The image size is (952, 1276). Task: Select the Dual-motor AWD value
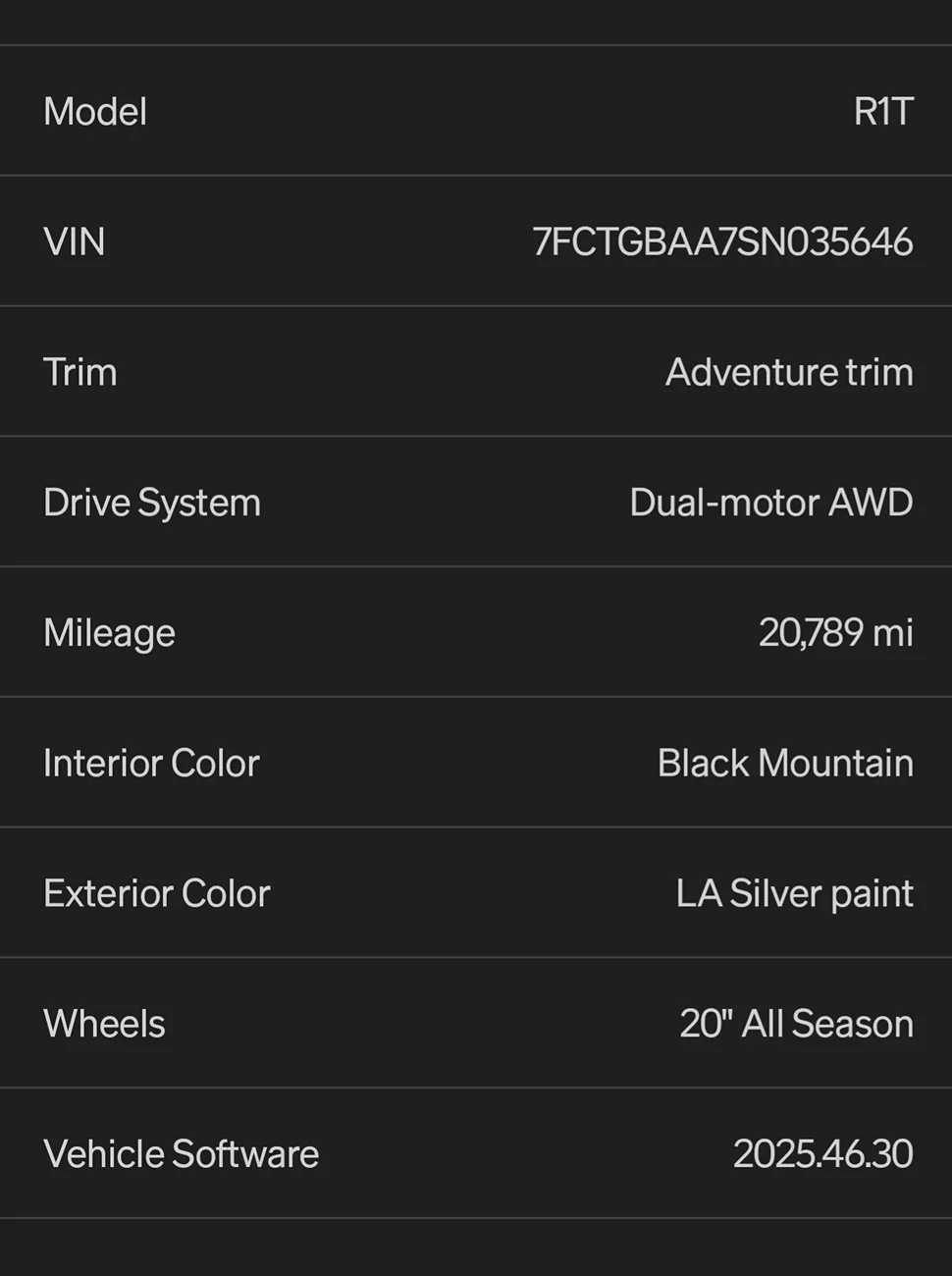[x=771, y=502]
